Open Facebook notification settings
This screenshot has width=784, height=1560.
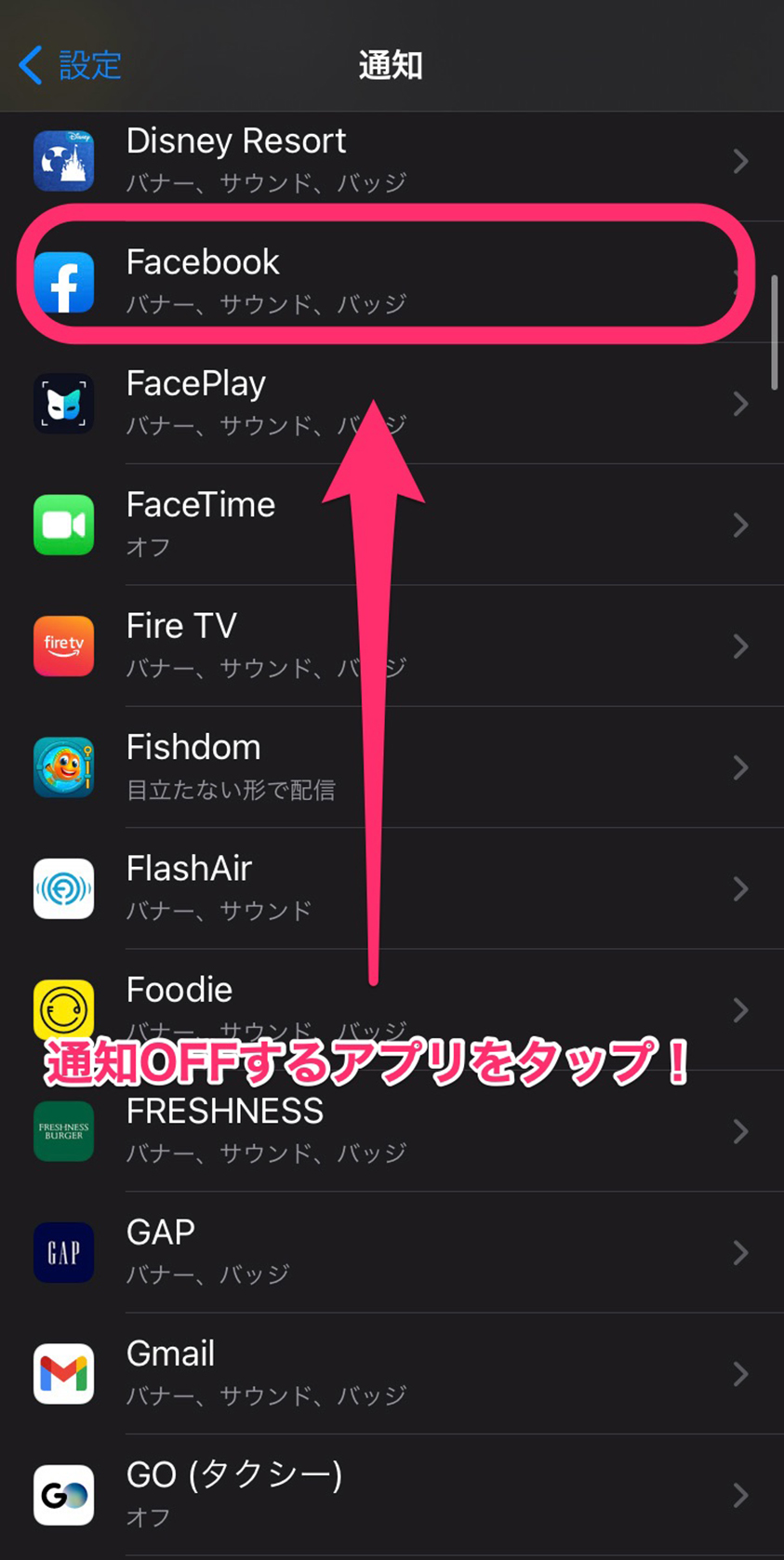(x=391, y=282)
